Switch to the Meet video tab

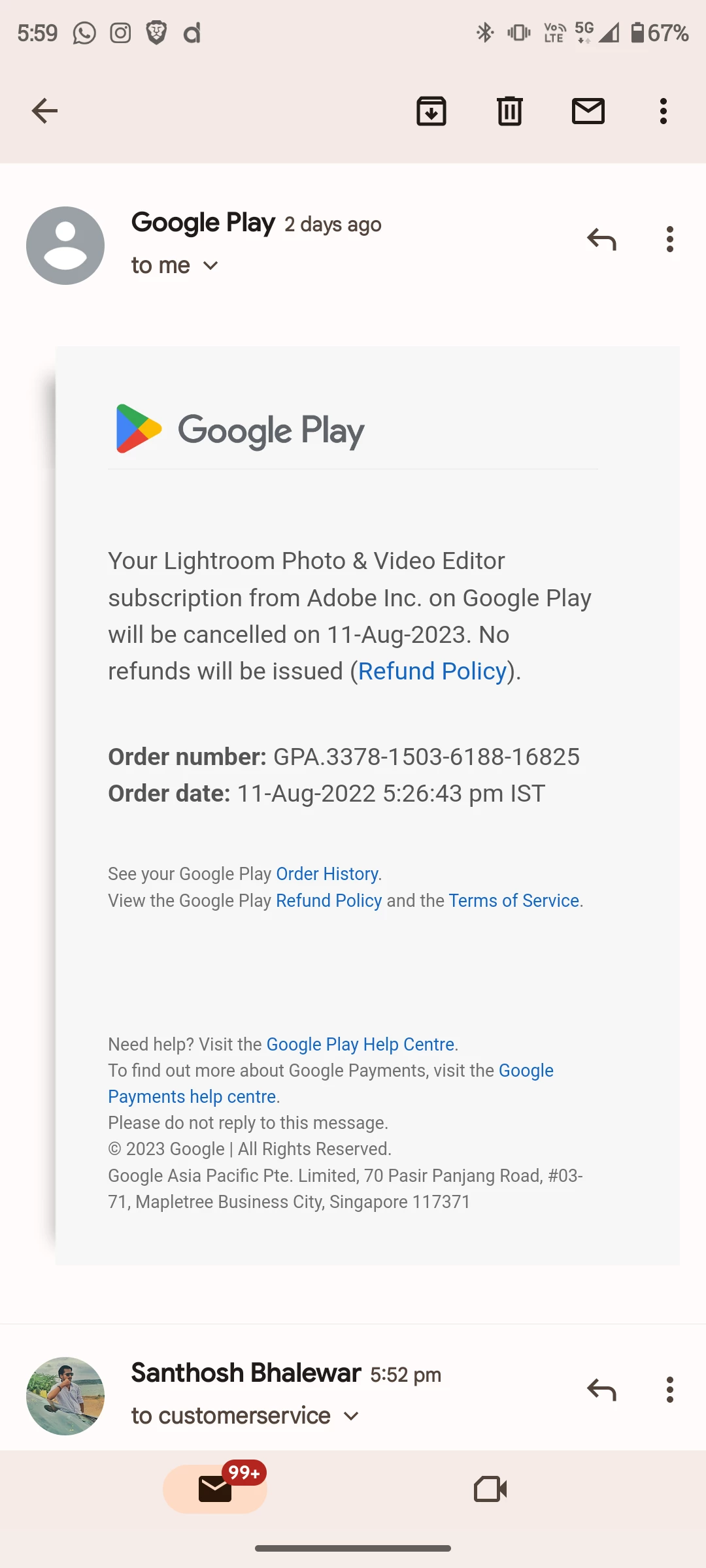click(490, 1490)
